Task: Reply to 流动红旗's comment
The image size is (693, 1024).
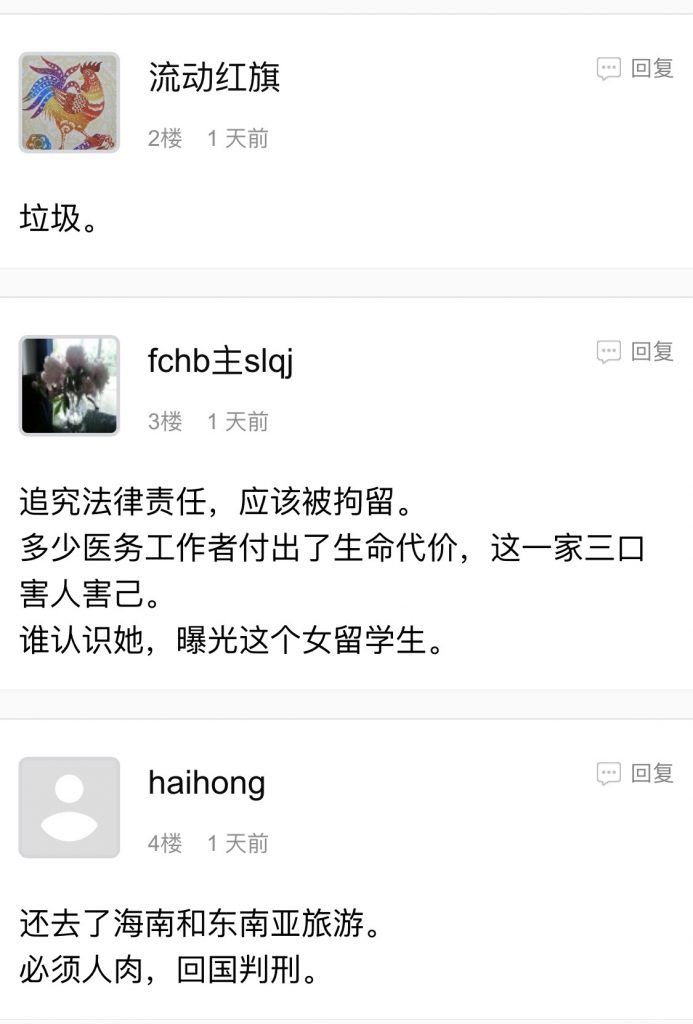Action: pos(636,69)
